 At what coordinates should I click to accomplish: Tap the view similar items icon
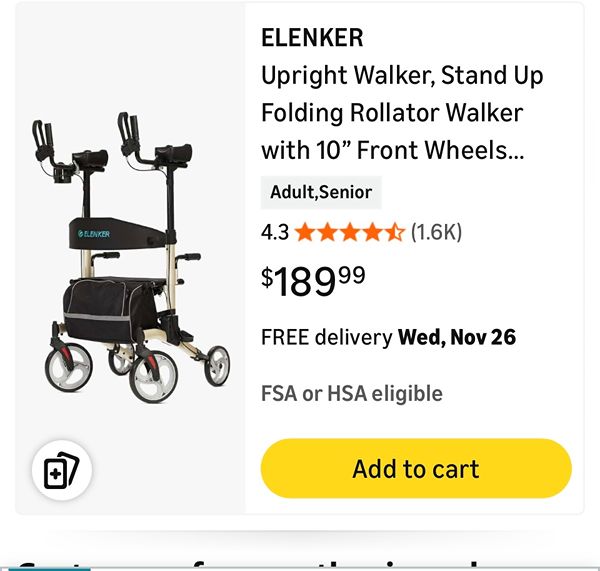62,470
